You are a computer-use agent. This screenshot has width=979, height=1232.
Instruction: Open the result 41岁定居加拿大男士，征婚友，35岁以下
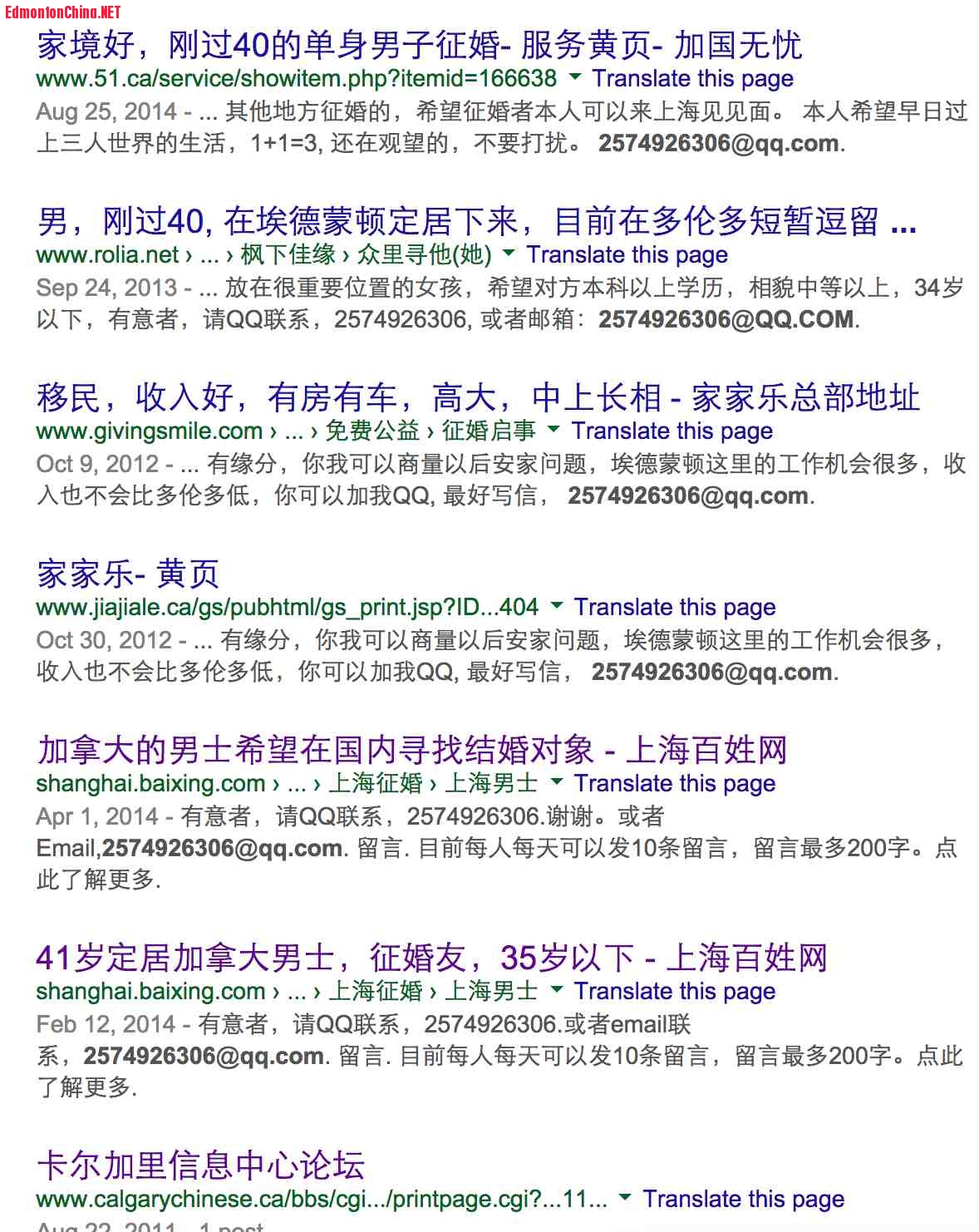point(431,958)
